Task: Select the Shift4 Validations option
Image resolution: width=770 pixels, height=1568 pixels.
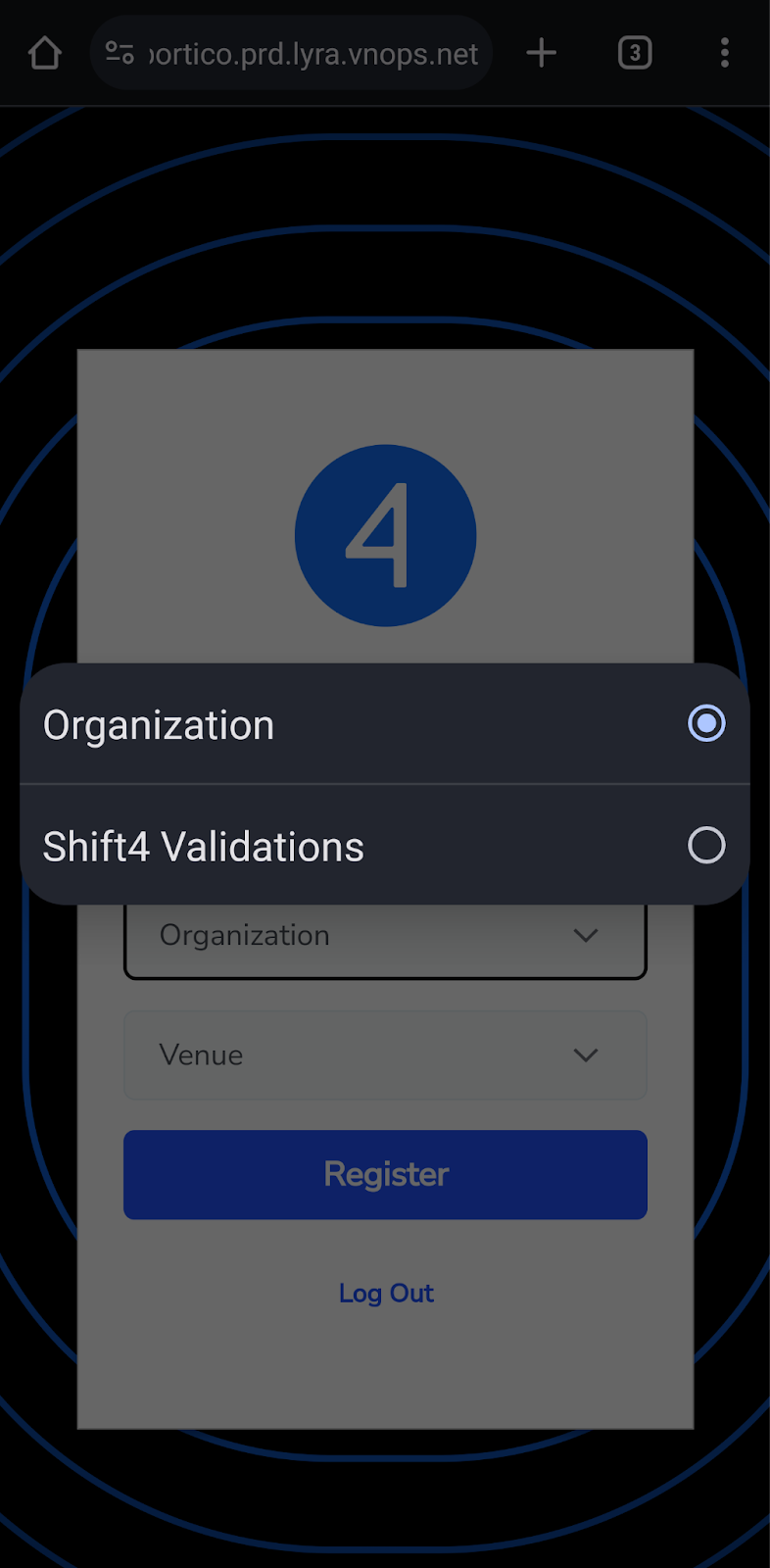Action: point(385,846)
